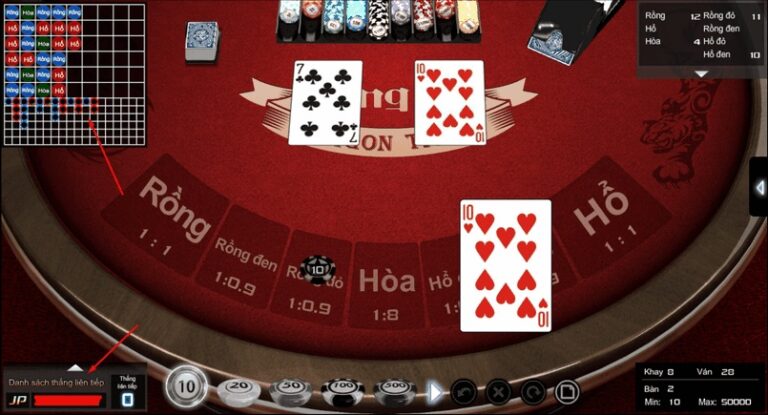
Task: Tap the square icon after the rebet button
Action: (565, 391)
